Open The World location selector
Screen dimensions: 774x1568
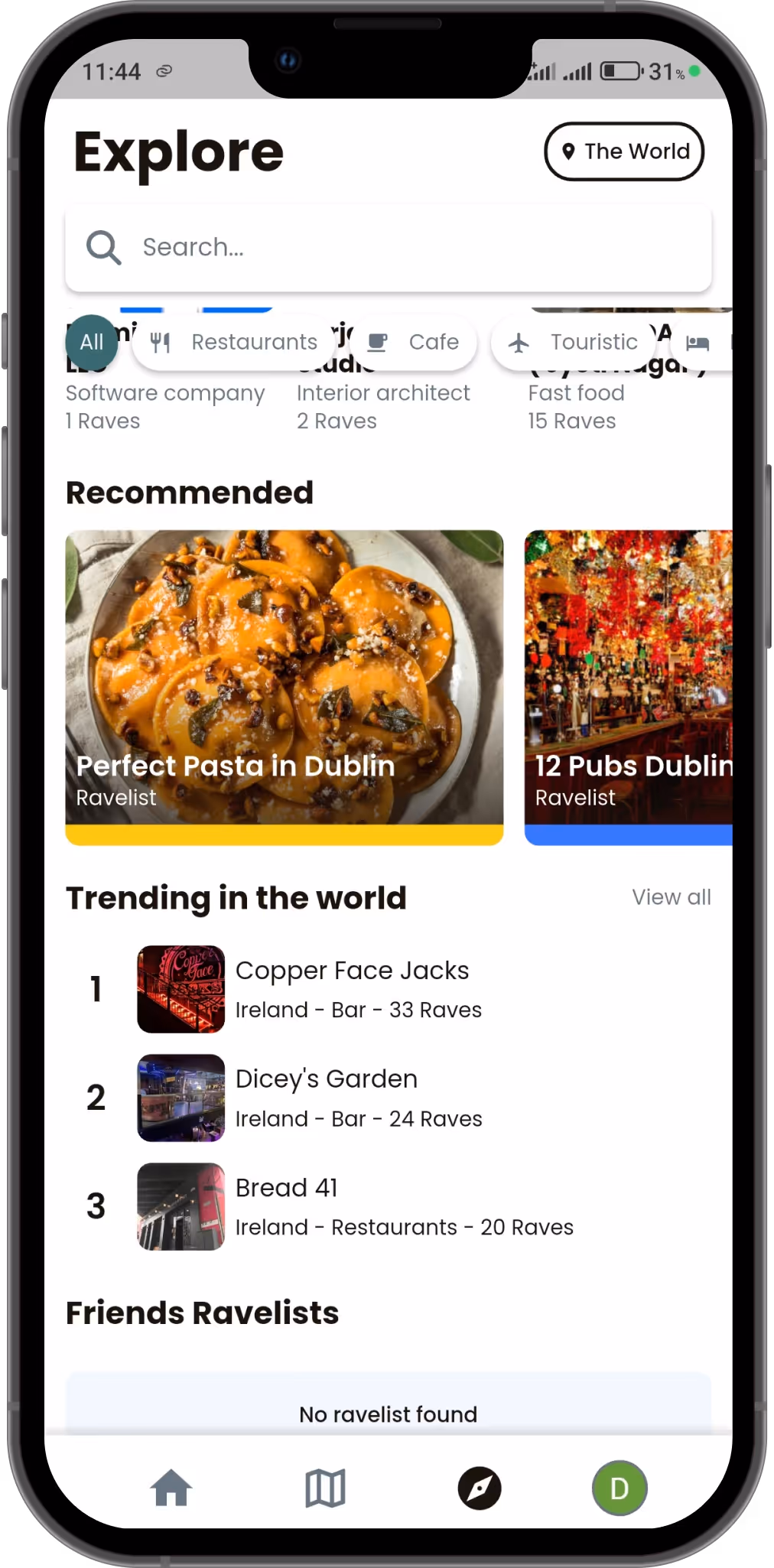point(623,151)
